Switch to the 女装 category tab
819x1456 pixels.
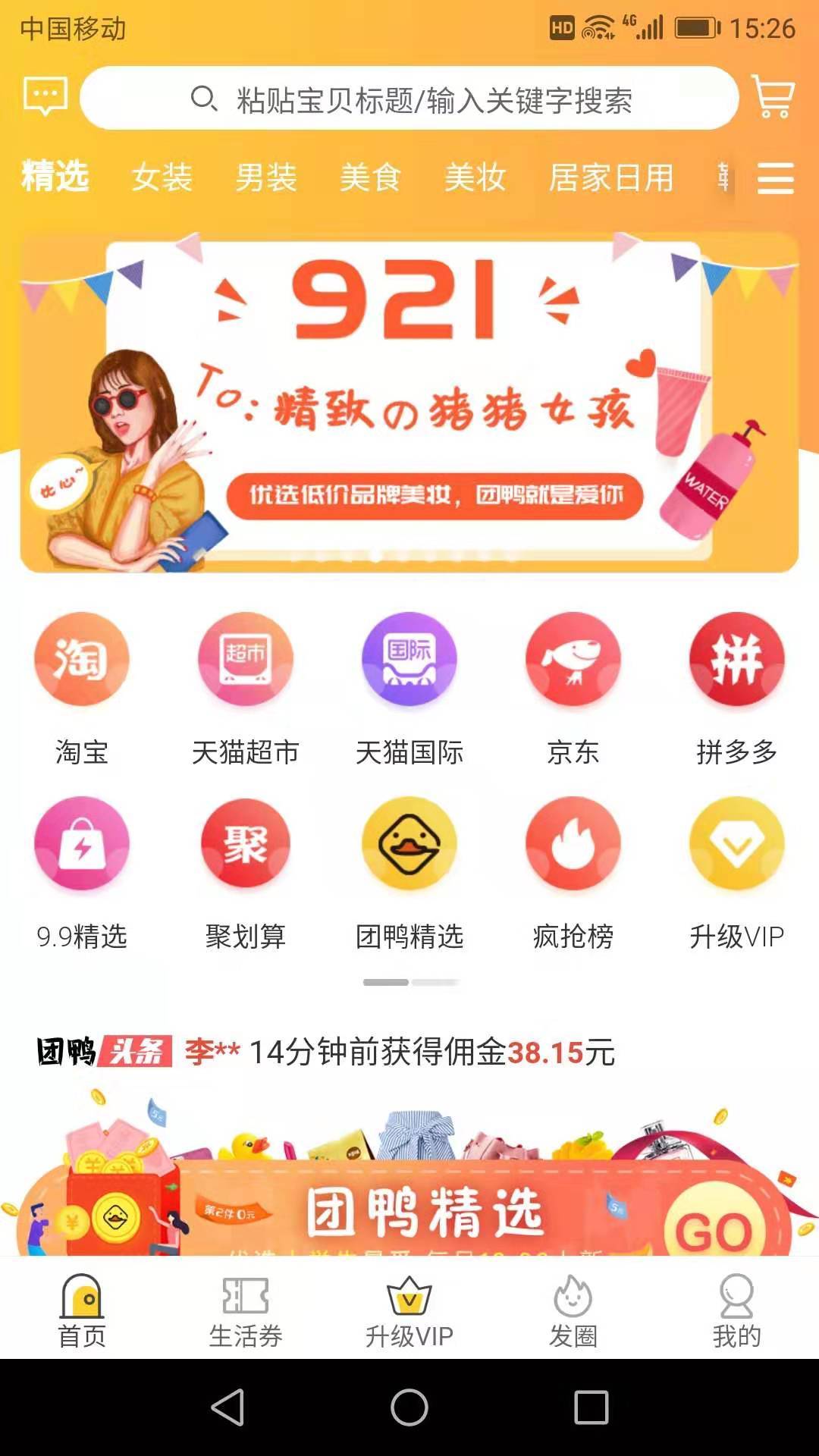coord(162,178)
